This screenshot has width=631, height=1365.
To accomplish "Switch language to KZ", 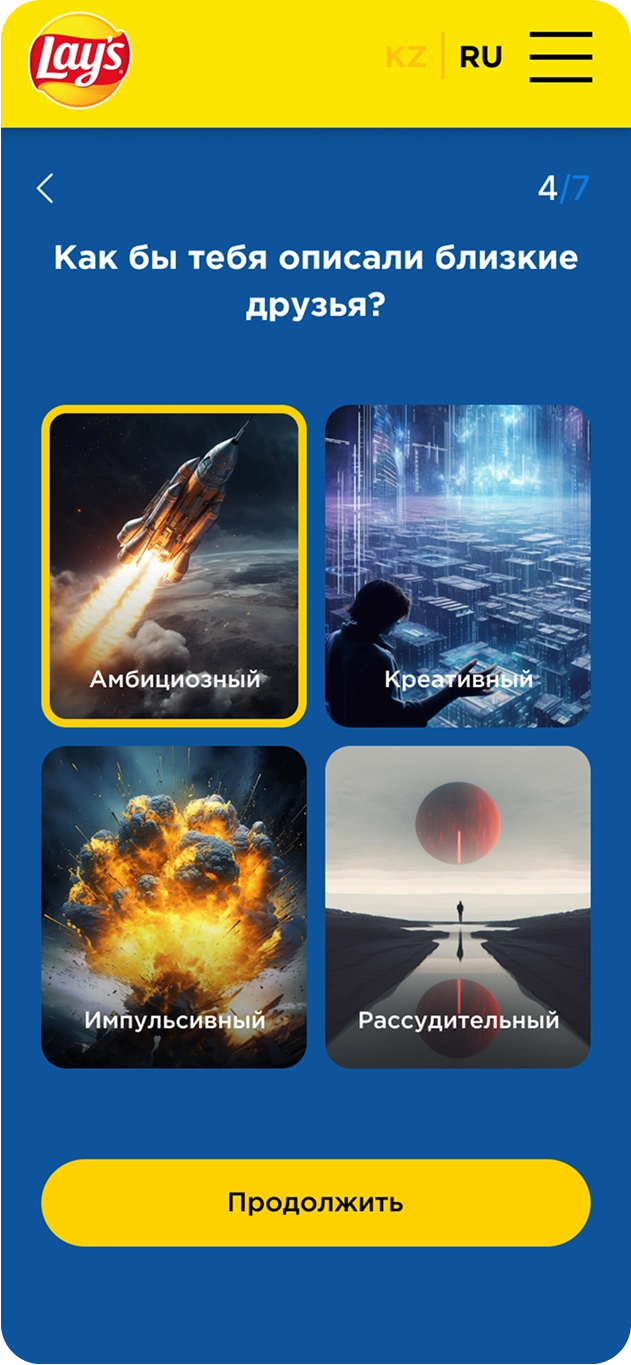I will coord(405,57).
